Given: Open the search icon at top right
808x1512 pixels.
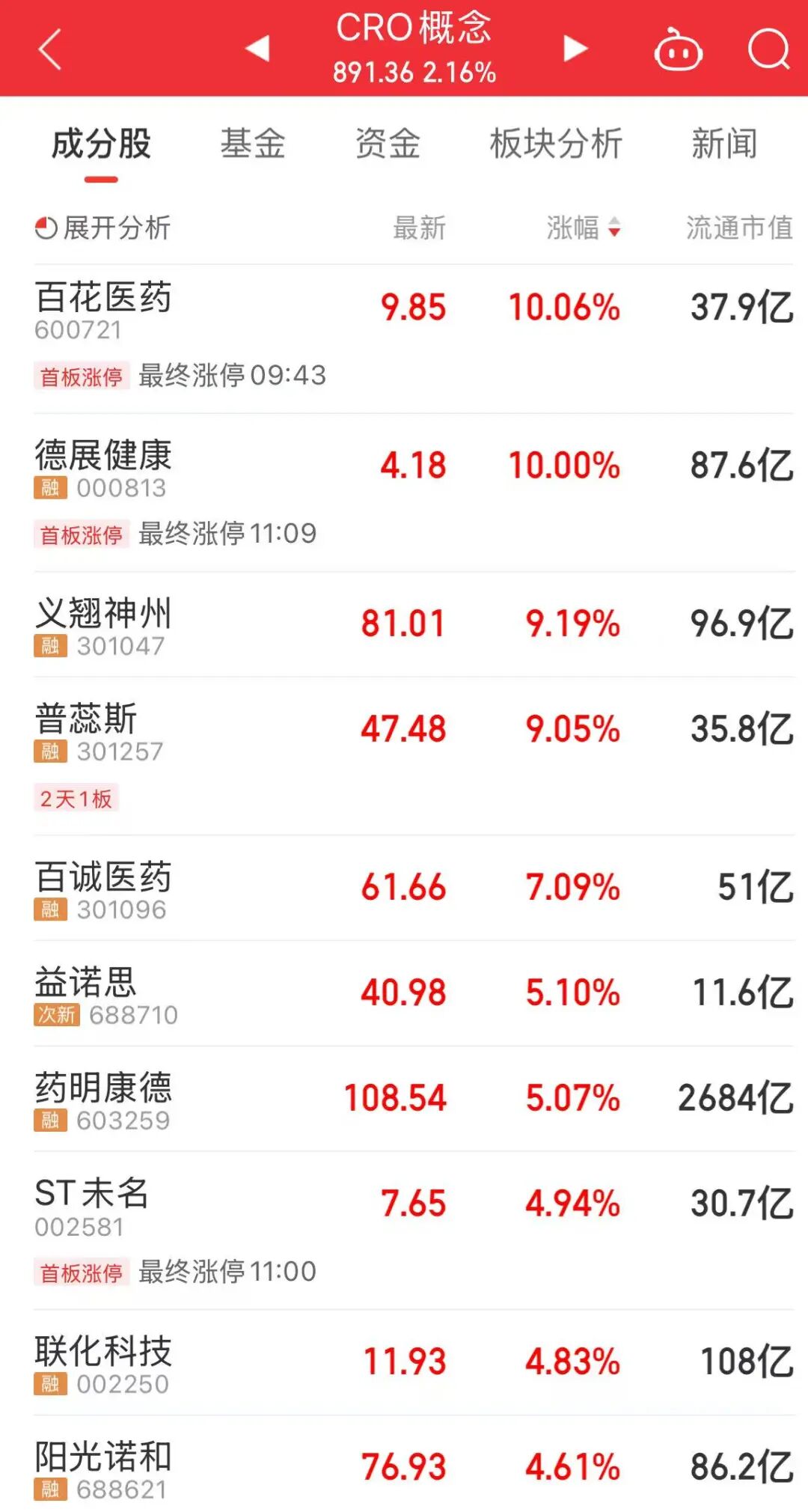Looking at the screenshot, I should point(769,49).
